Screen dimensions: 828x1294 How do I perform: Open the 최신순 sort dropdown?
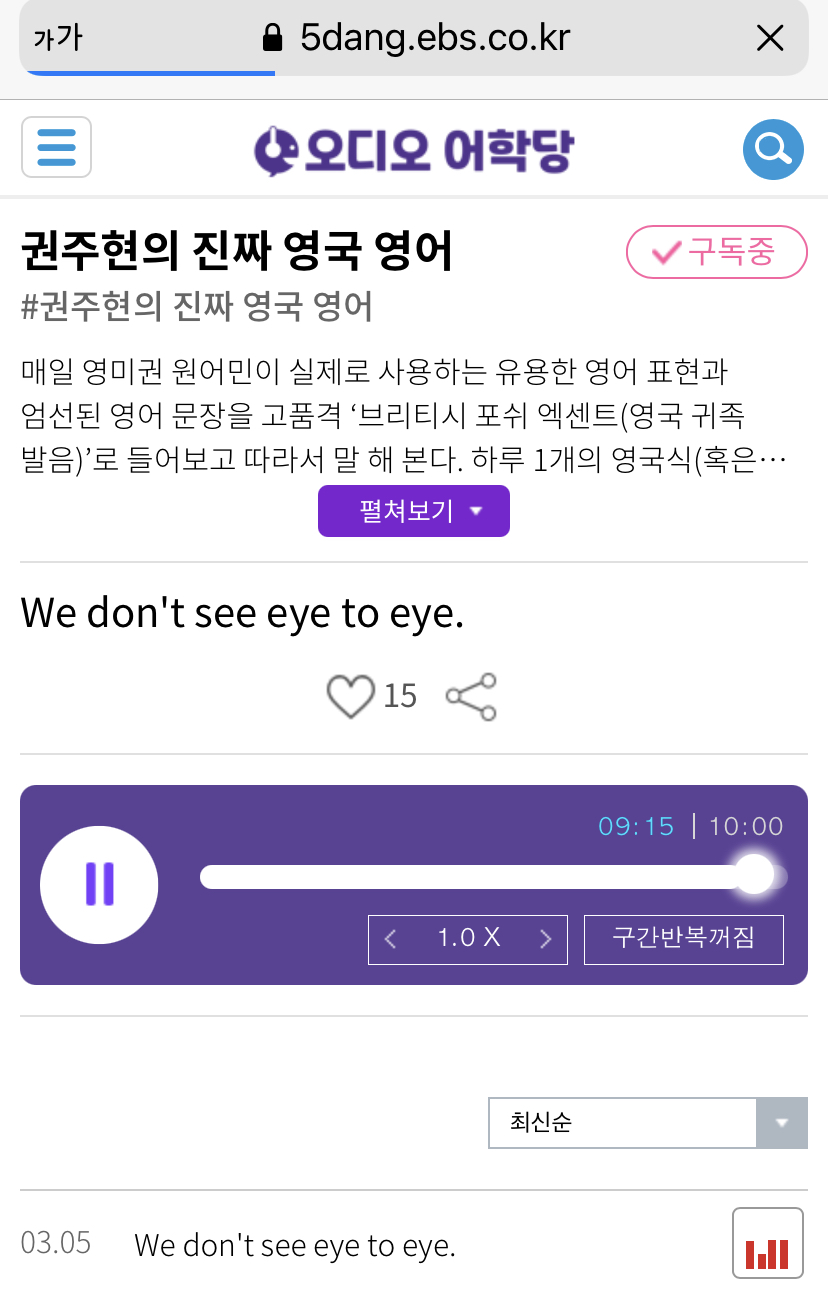647,1122
